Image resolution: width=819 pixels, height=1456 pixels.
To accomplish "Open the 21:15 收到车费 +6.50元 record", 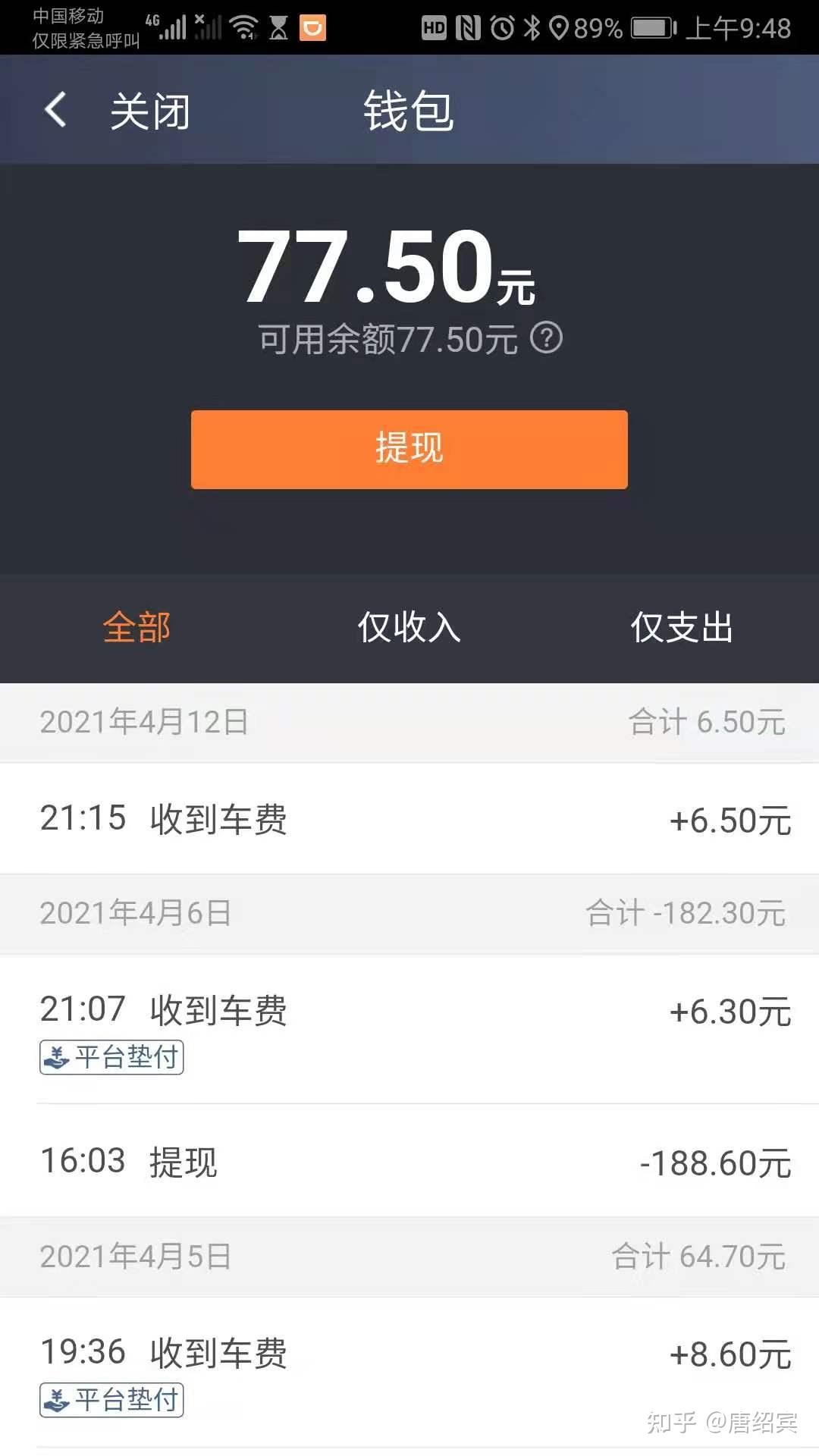I will tap(409, 819).
